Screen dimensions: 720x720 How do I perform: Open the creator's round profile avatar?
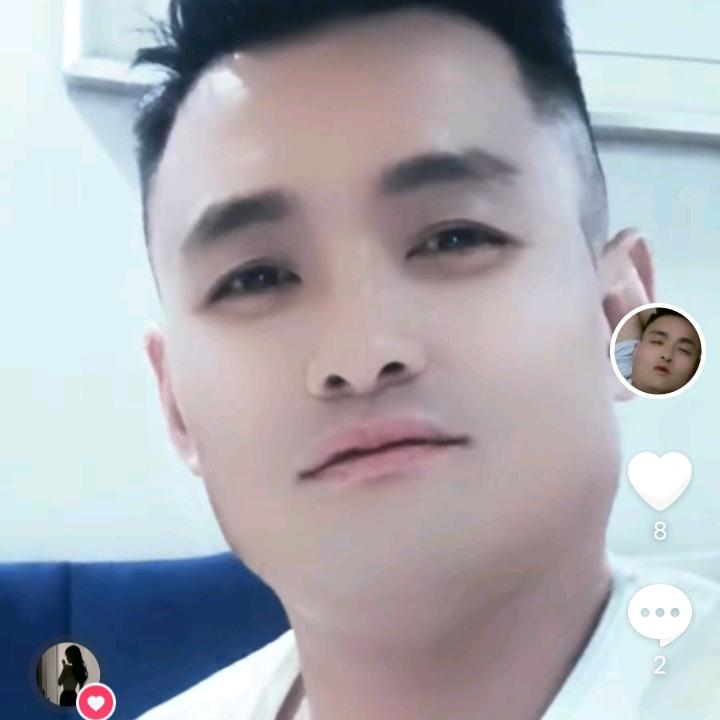(657, 350)
